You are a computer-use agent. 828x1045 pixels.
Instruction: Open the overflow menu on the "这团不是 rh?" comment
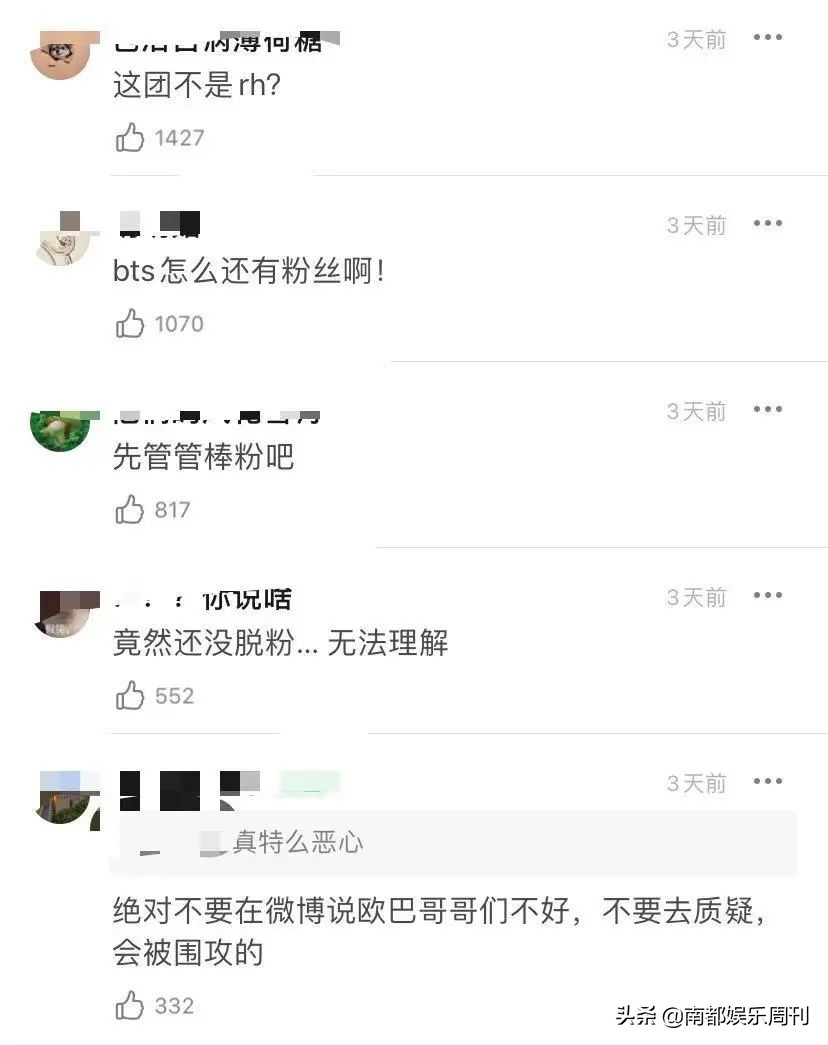(767, 38)
